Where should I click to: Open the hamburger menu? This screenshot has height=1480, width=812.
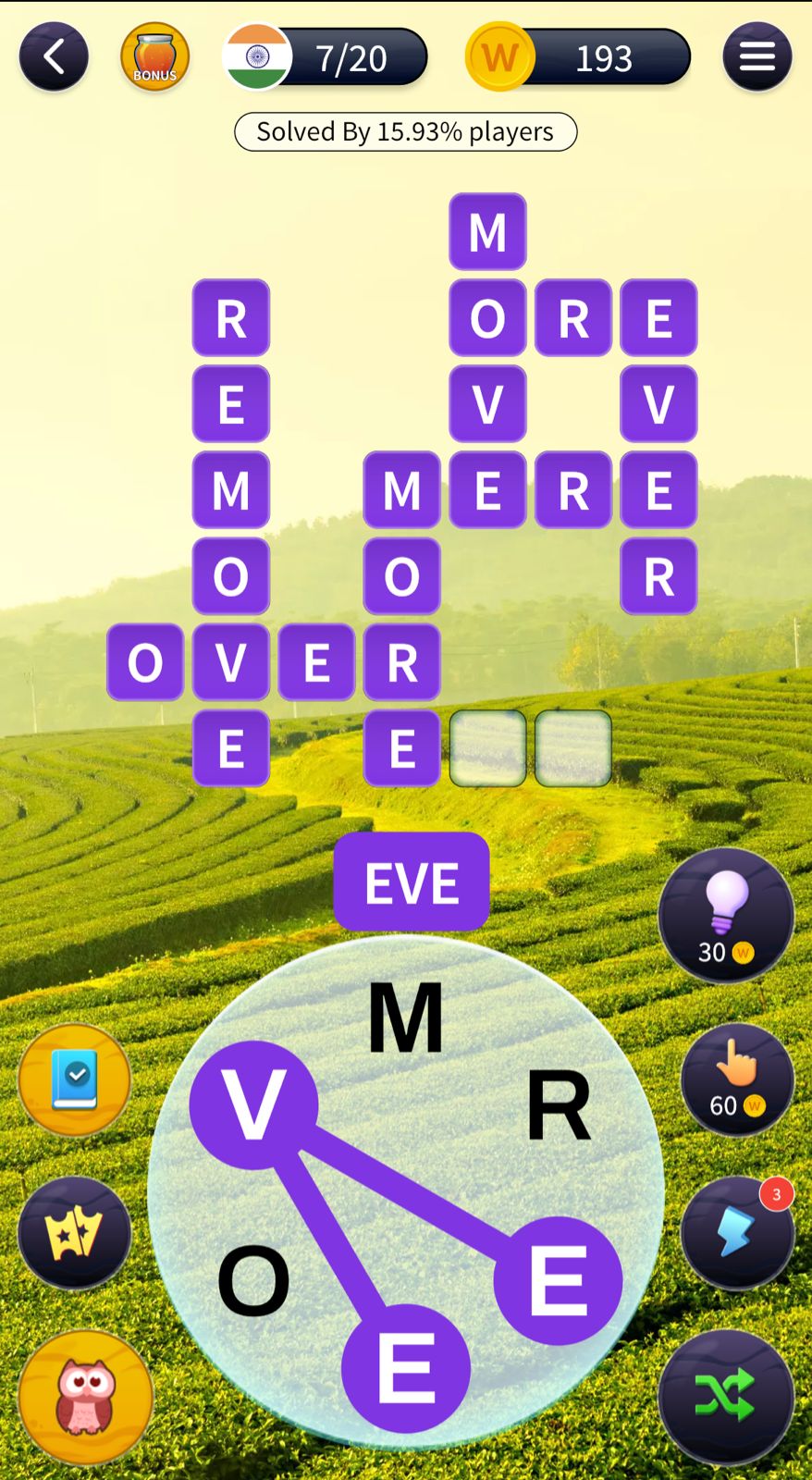point(757,57)
